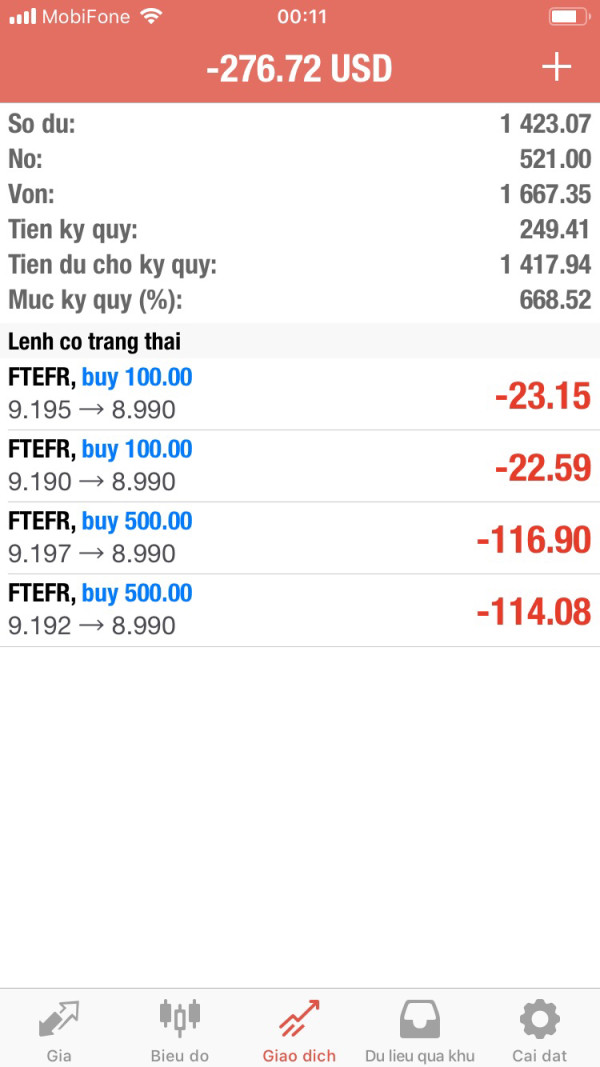Select the FTEFR position losing -22.59
600x1067 pixels.
(300, 466)
